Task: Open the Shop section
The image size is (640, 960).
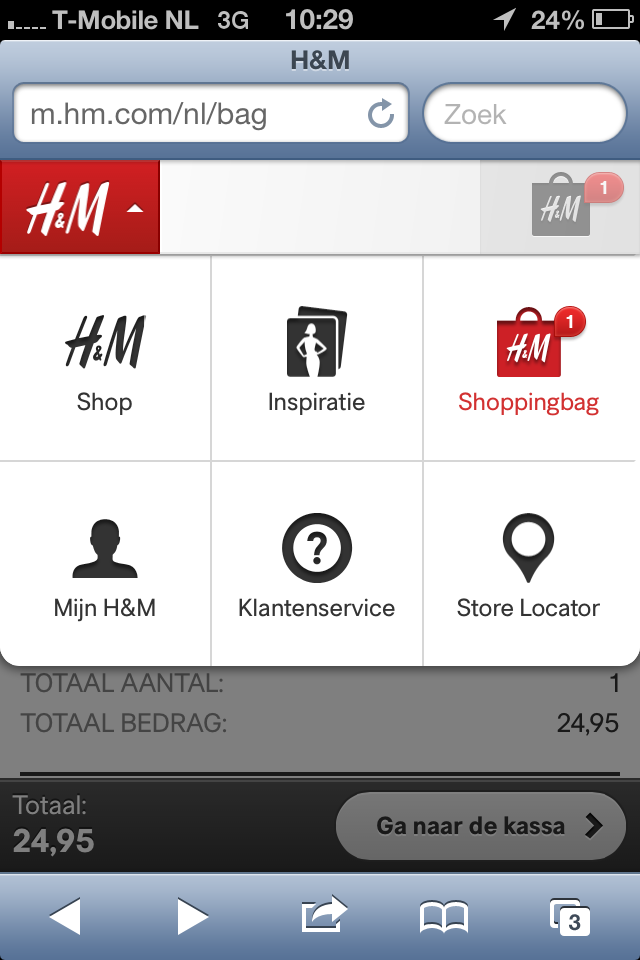Action: click(105, 360)
